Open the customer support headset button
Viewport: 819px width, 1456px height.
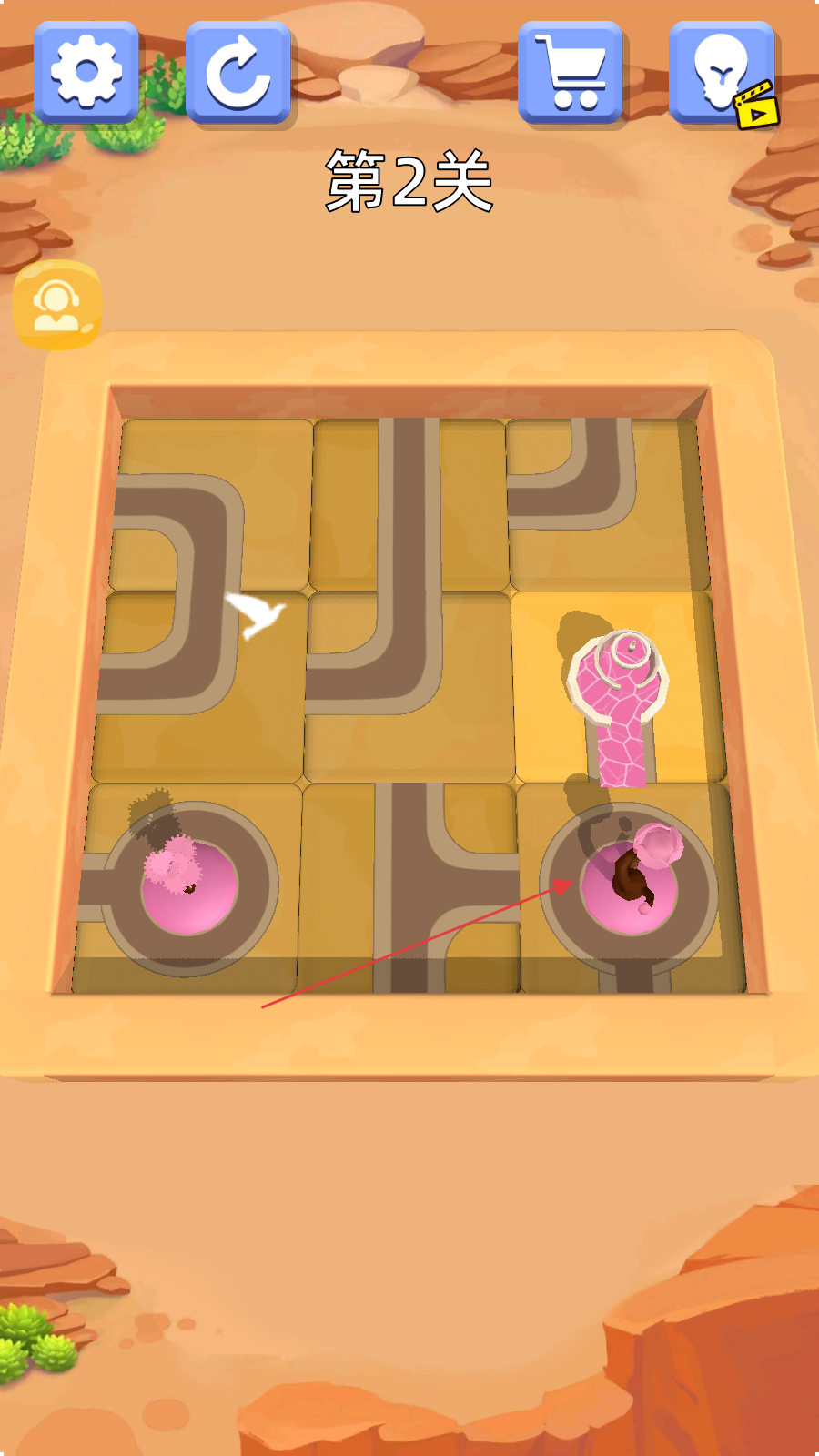57,306
